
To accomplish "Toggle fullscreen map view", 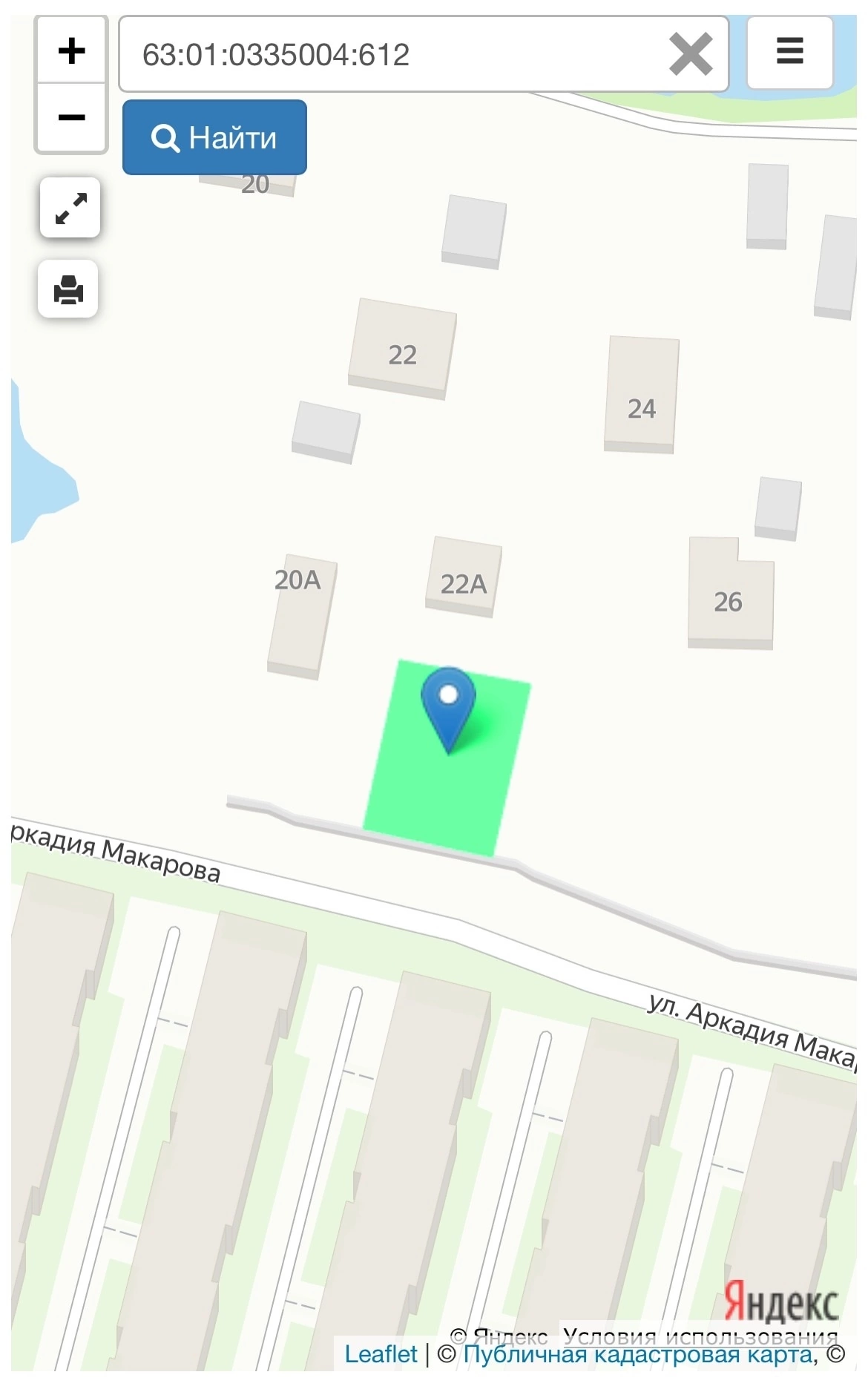I will [70, 209].
